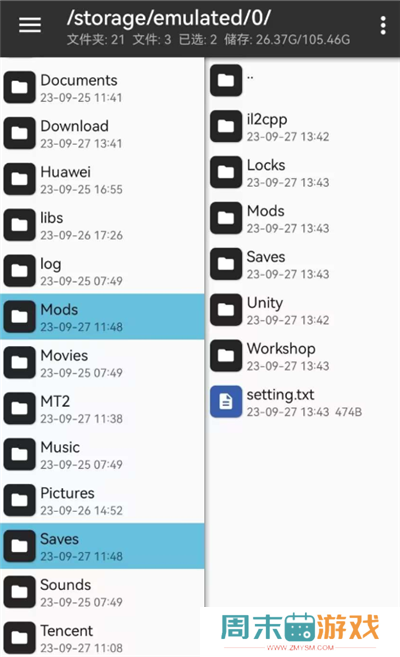
Task: Go up to the parent directory
Action: point(303,80)
